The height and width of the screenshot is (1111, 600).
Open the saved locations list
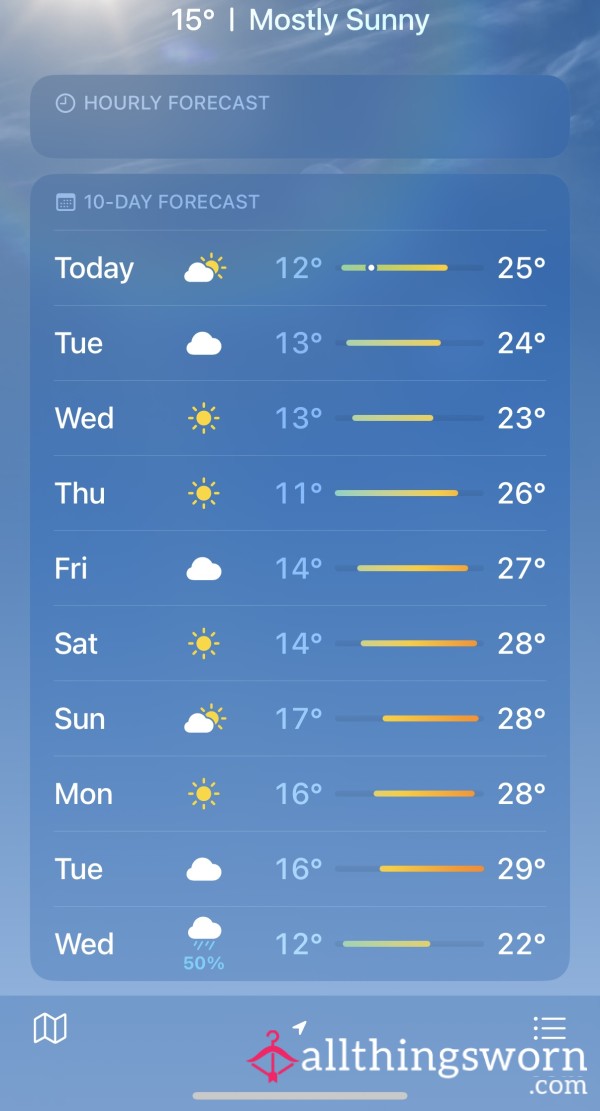(x=549, y=1028)
